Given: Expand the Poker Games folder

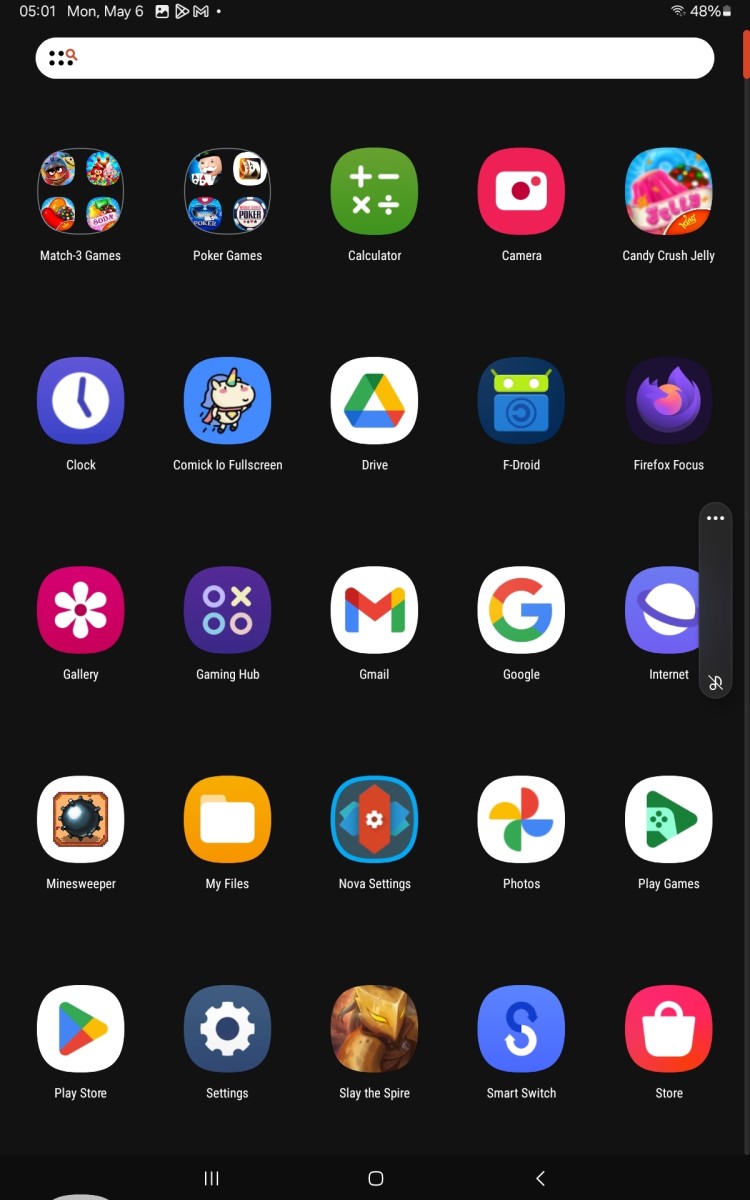Looking at the screenshot, I should 227,191.
